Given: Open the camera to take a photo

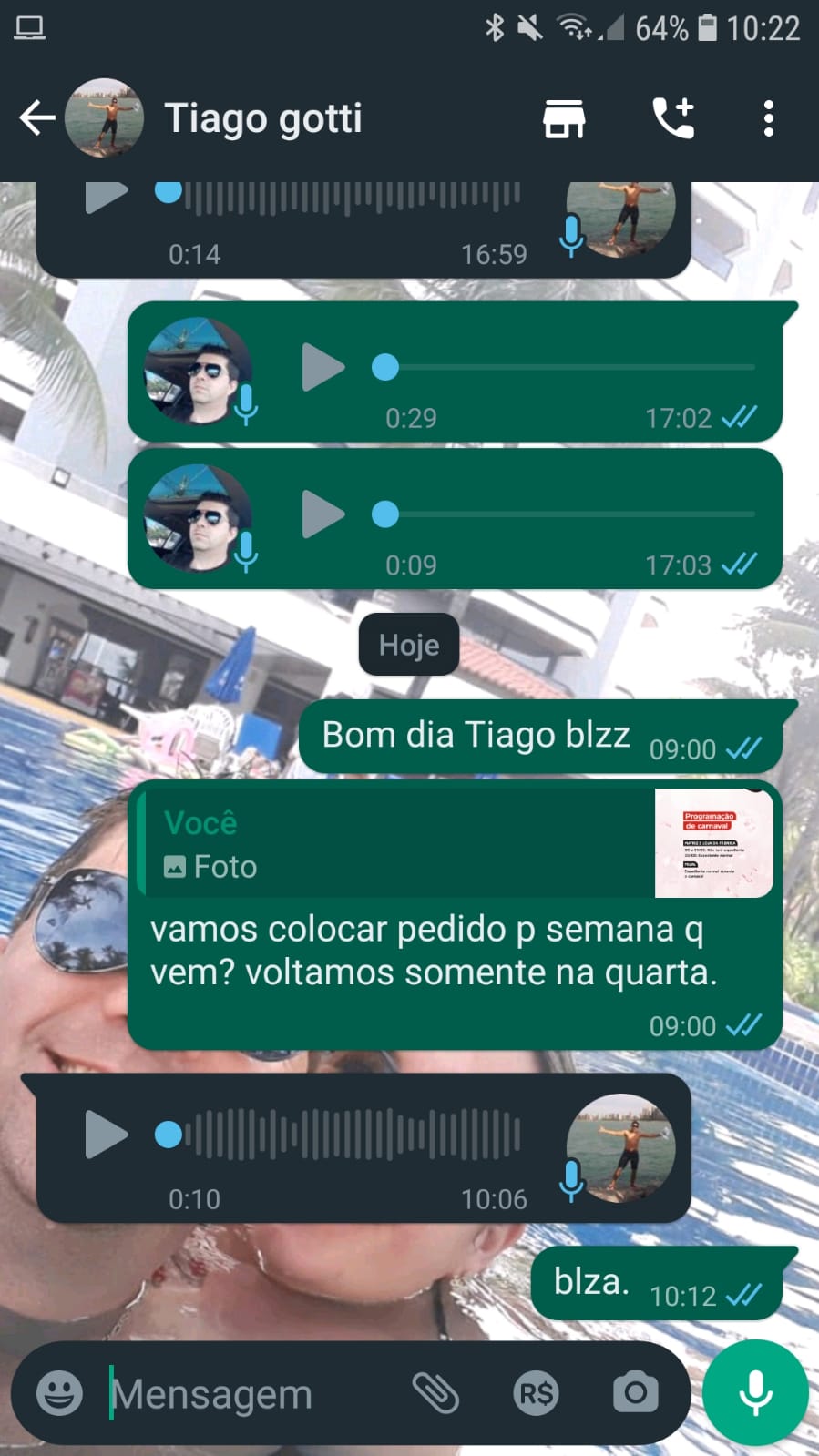Looking at the screenshot, I should pos(635,1393).
